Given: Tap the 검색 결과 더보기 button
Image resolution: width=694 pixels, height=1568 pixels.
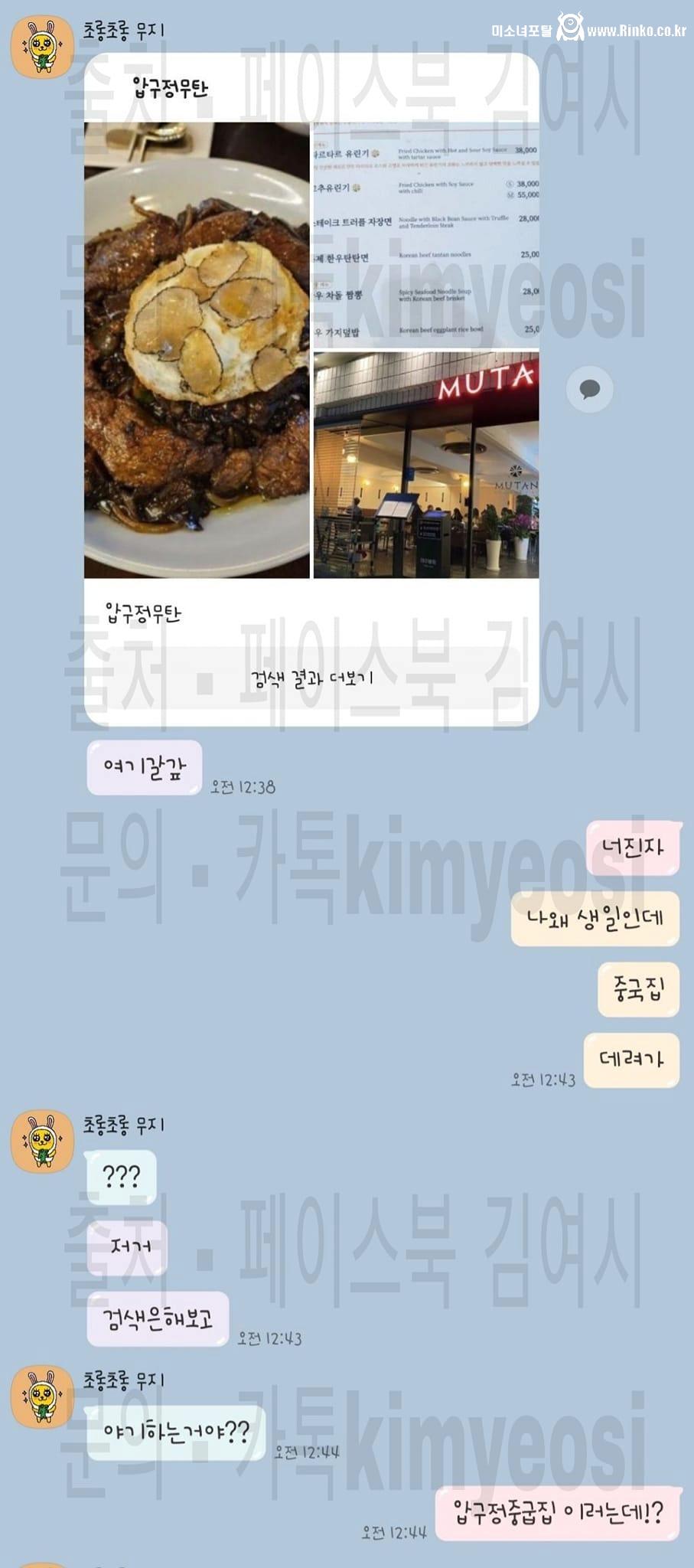Looking at the screenshot, I should (311, 678).
